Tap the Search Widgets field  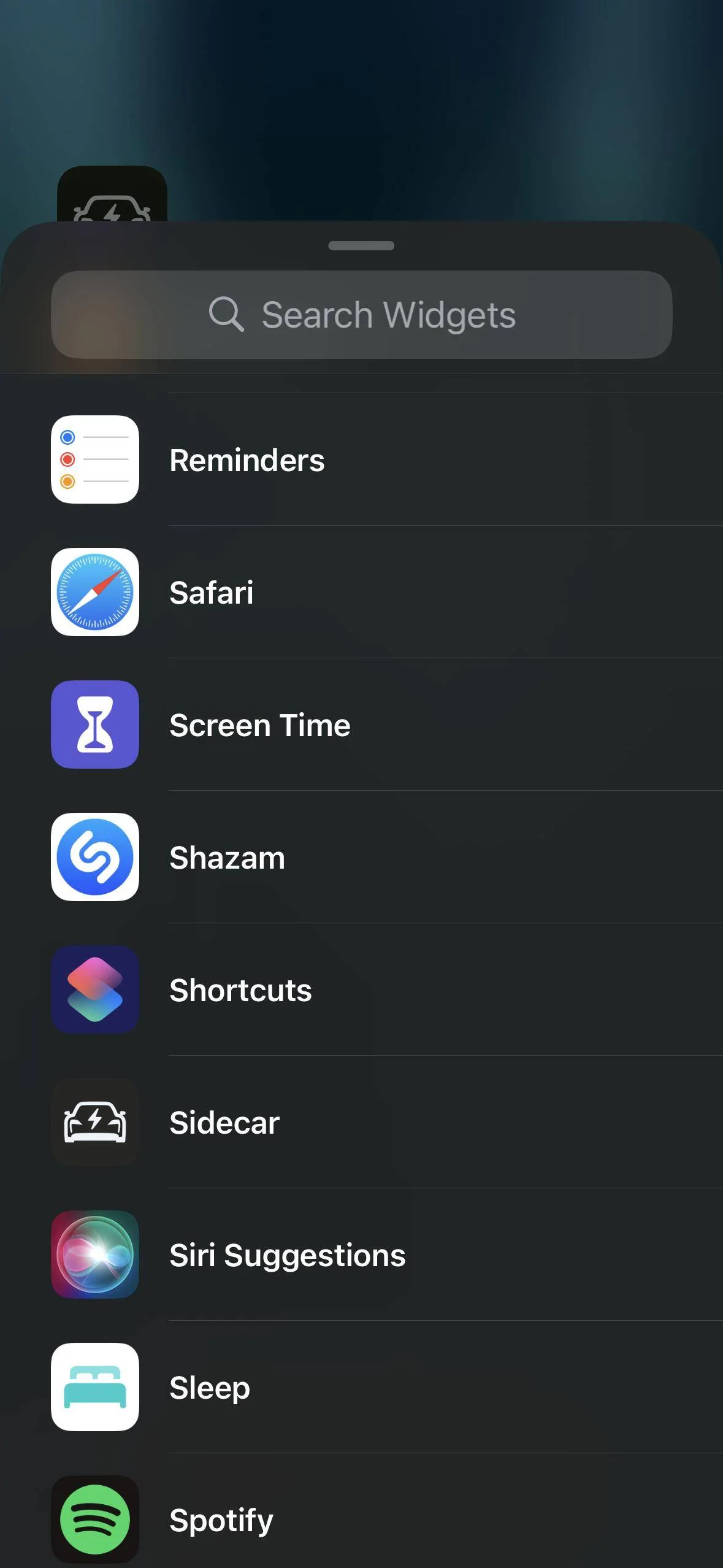tap(361, 315)
